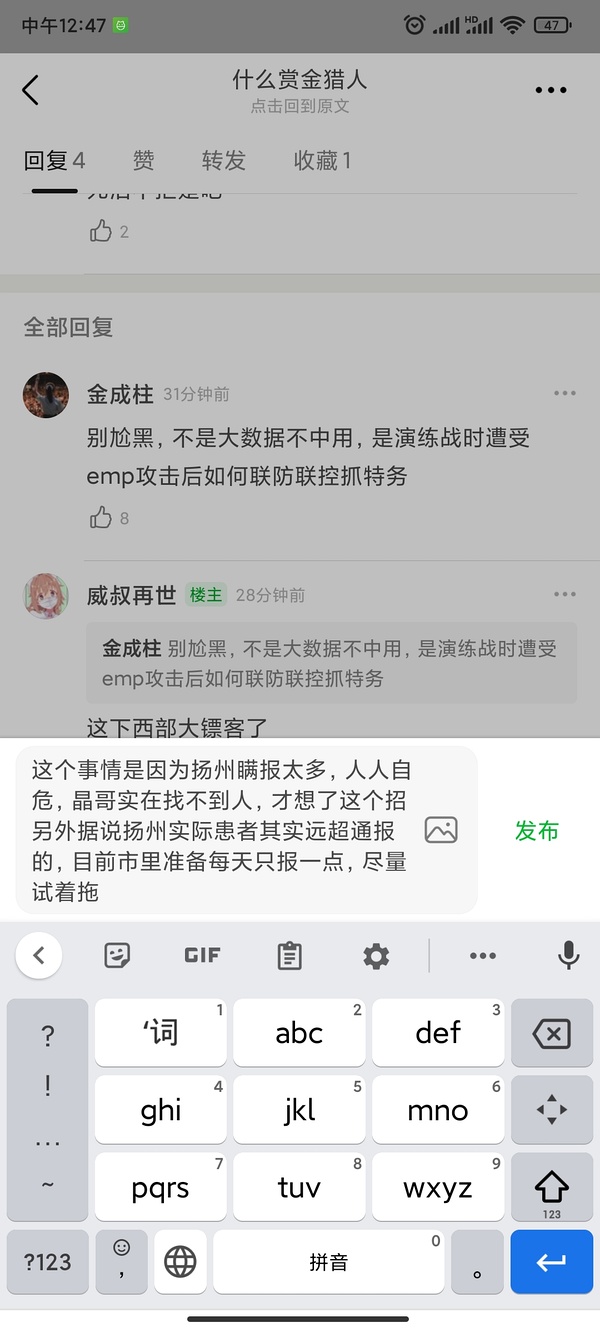The image size is (600, 1333).
Task: Switch to the 转发 tab
Action: pyautogui.click(x=223, y=161)
